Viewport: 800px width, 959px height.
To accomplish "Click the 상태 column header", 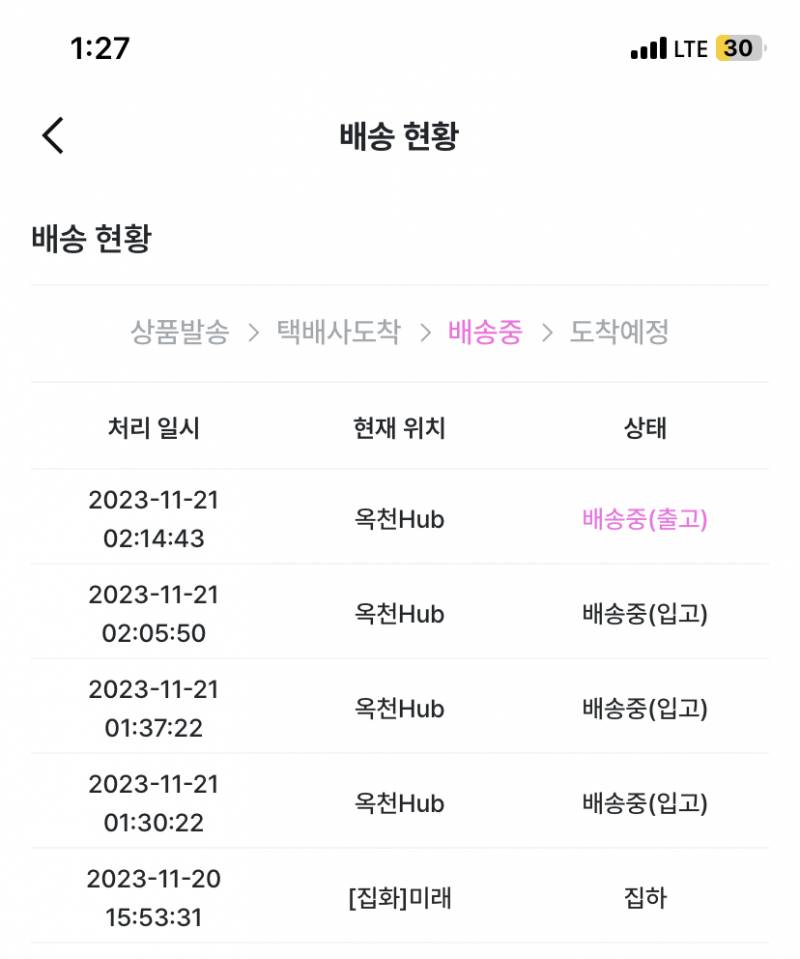I will pyautogui.click(x=645, y=429).
